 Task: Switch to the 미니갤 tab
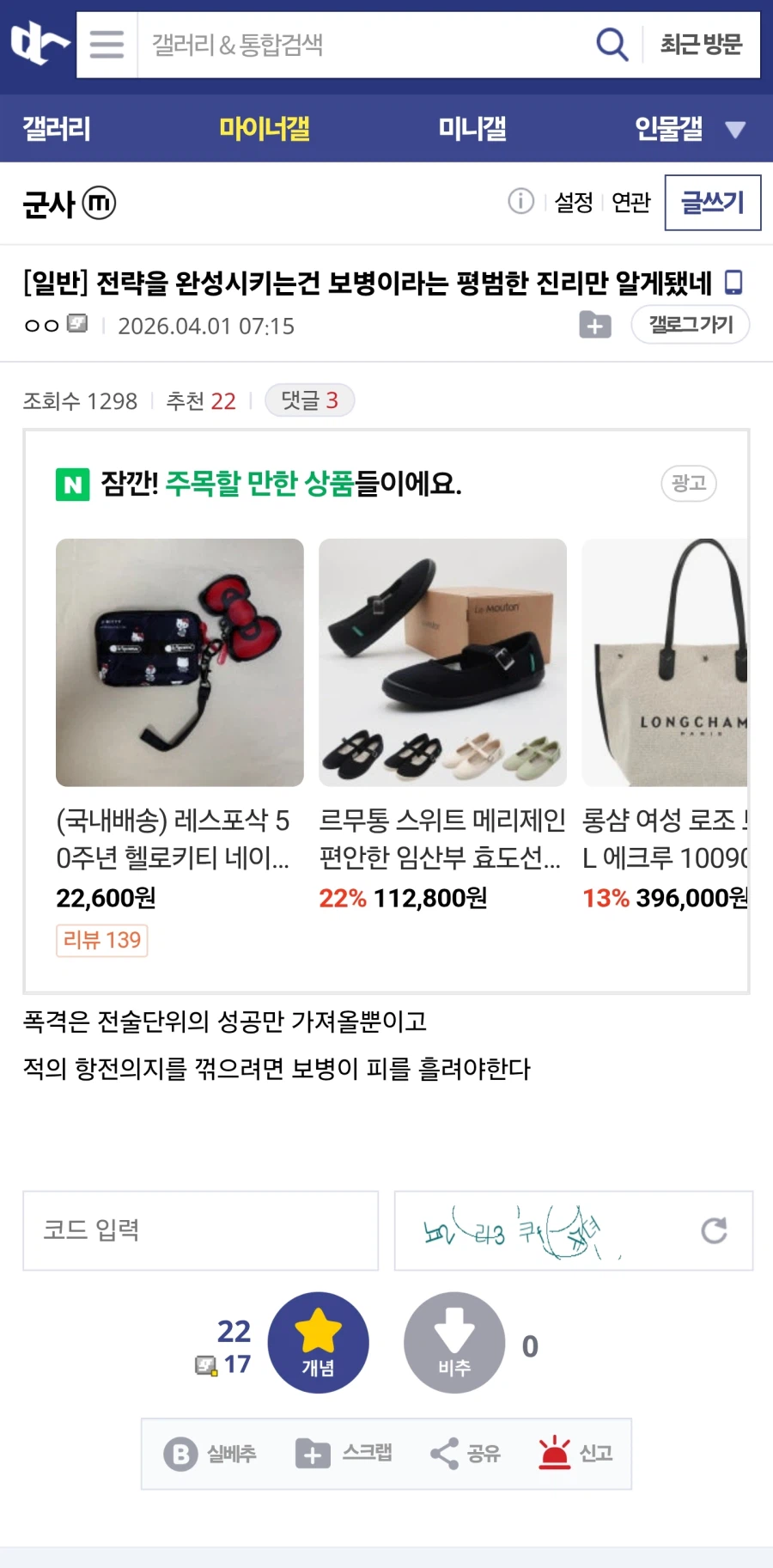pos(471,127)
